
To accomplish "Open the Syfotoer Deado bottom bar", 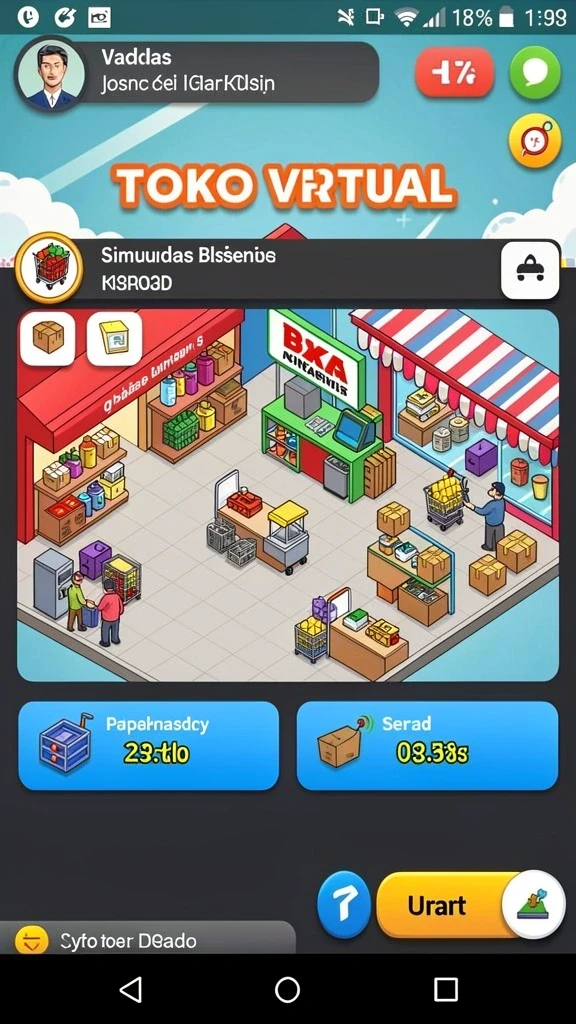I will click(148, 940).
